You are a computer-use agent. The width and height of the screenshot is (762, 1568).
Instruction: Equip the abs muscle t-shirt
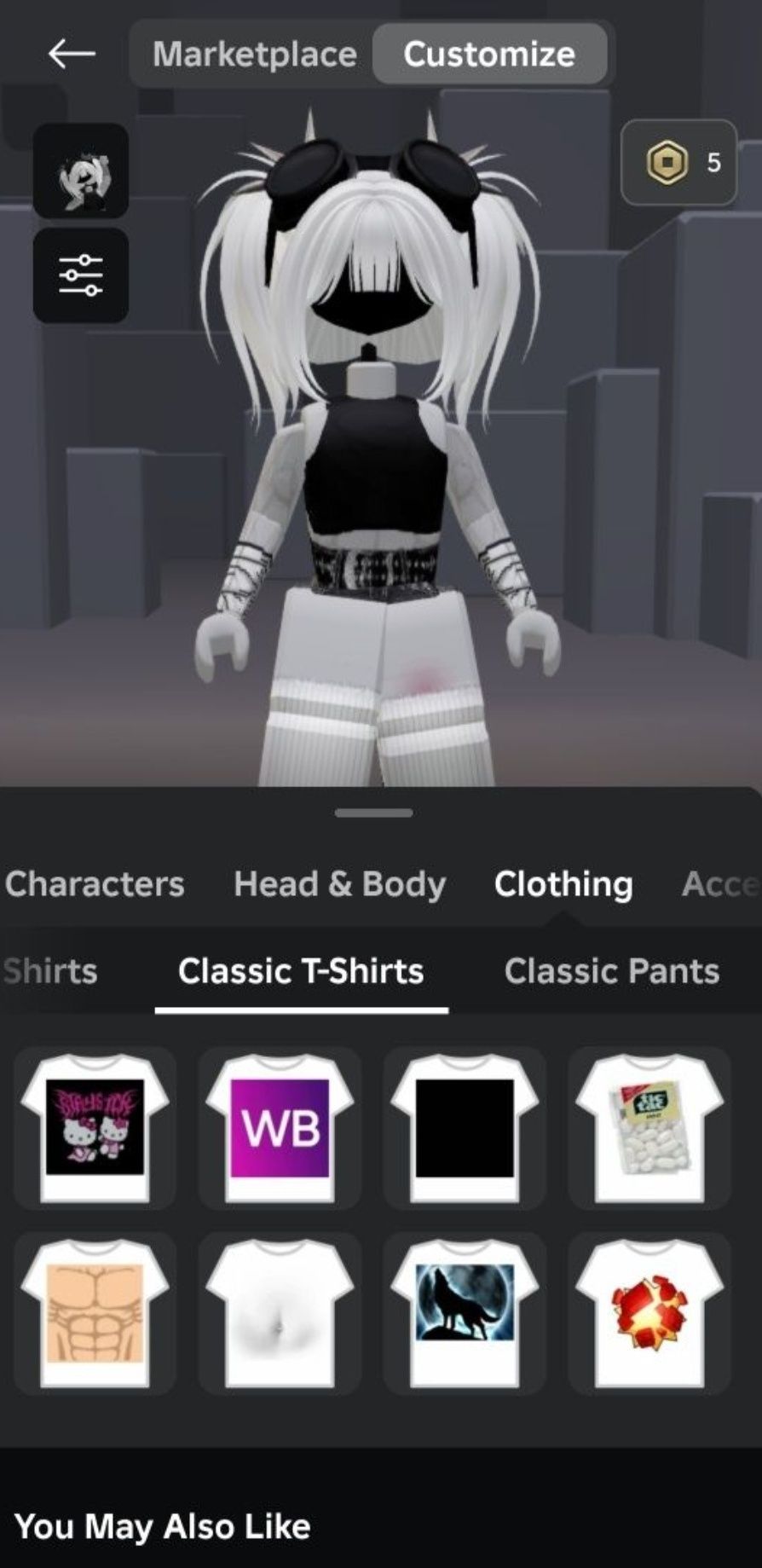point(95,1313)
